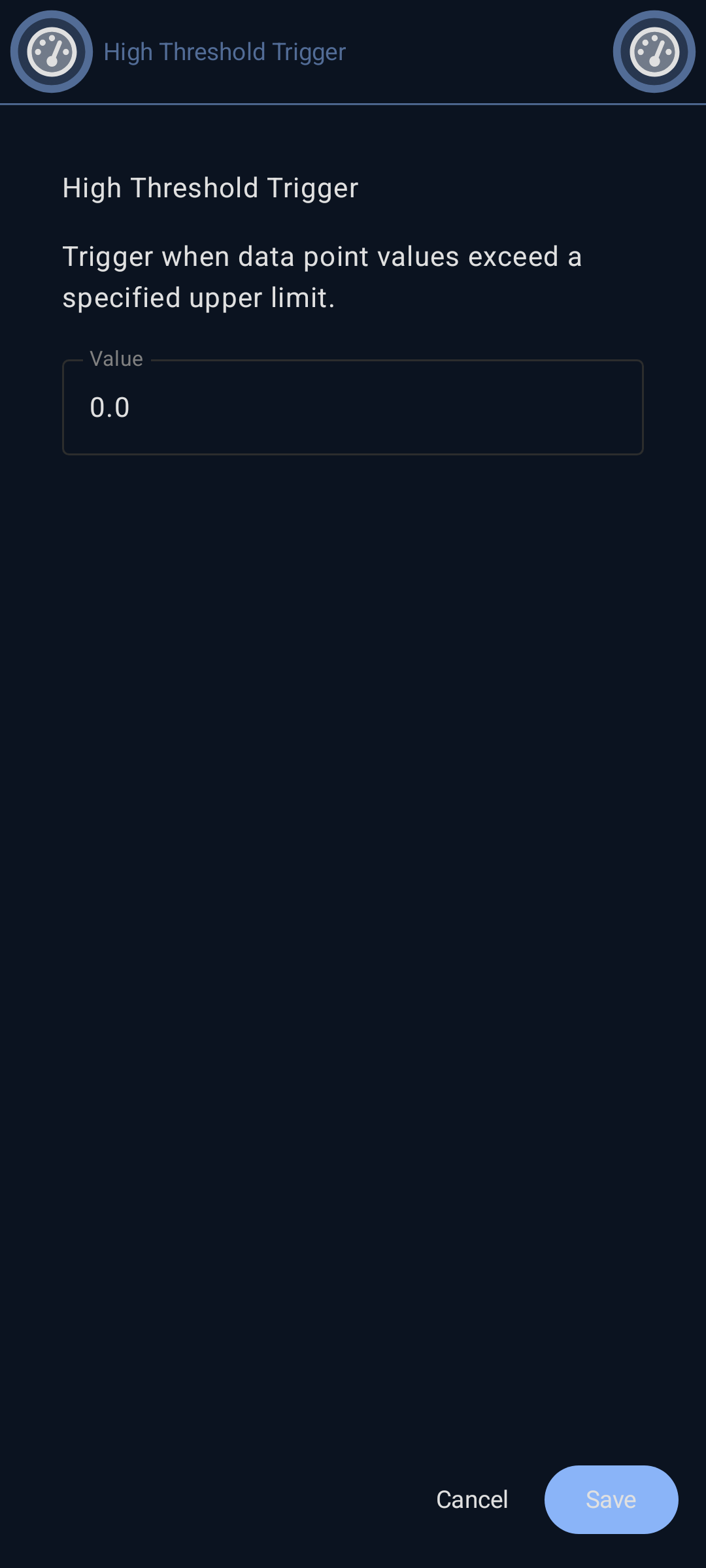Click the Value field label
The height and width of the screenshot is (1568, 706).
point(116,358)
